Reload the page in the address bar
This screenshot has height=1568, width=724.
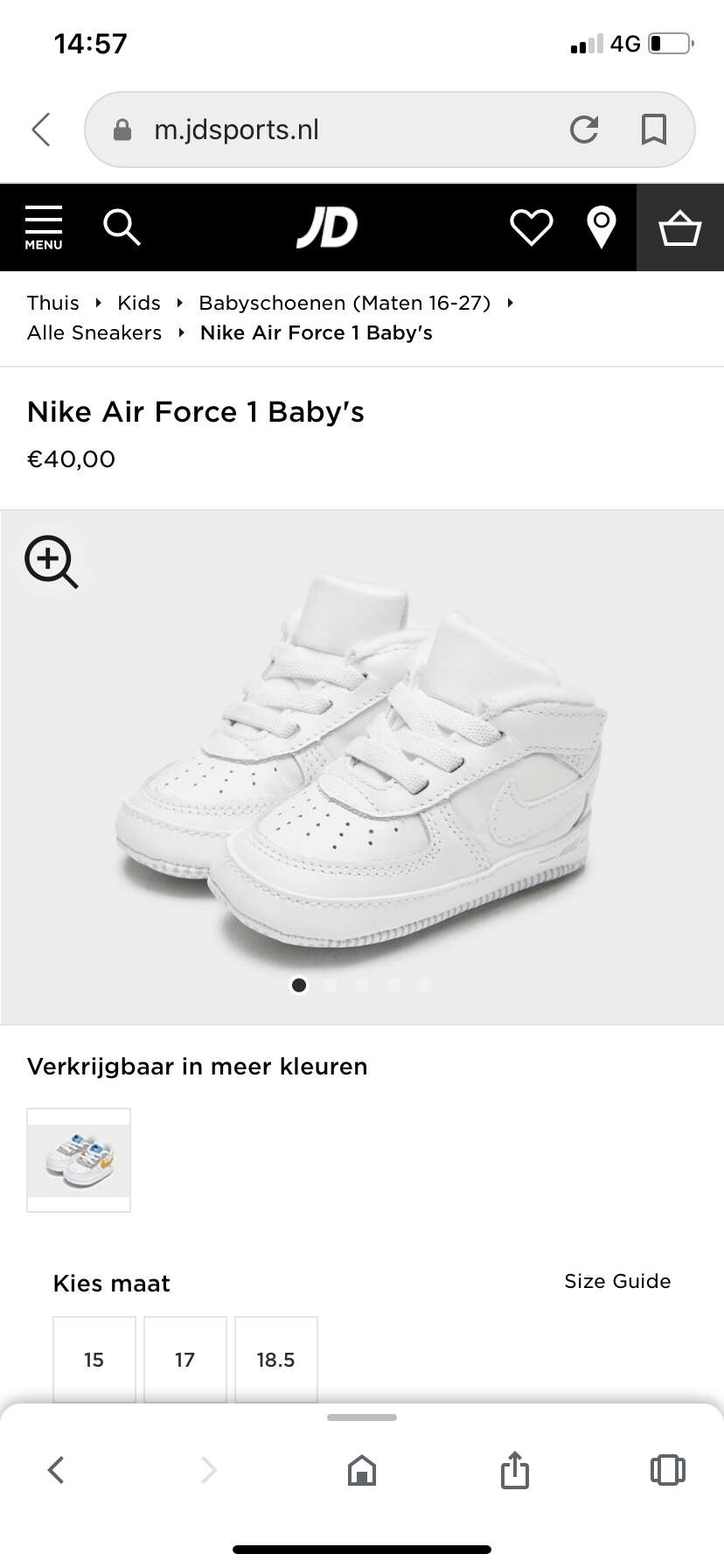(584, 129)
